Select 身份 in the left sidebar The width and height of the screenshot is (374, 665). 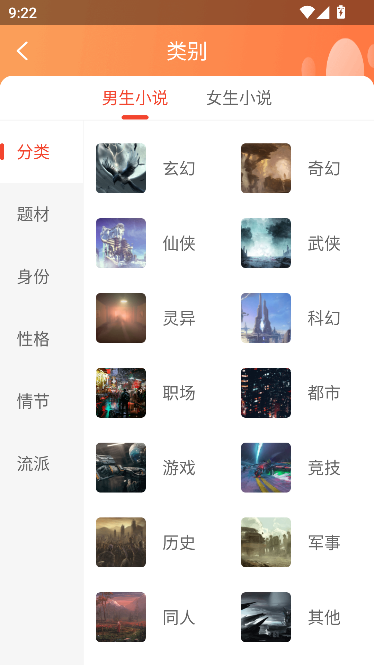tap(33, 277)
